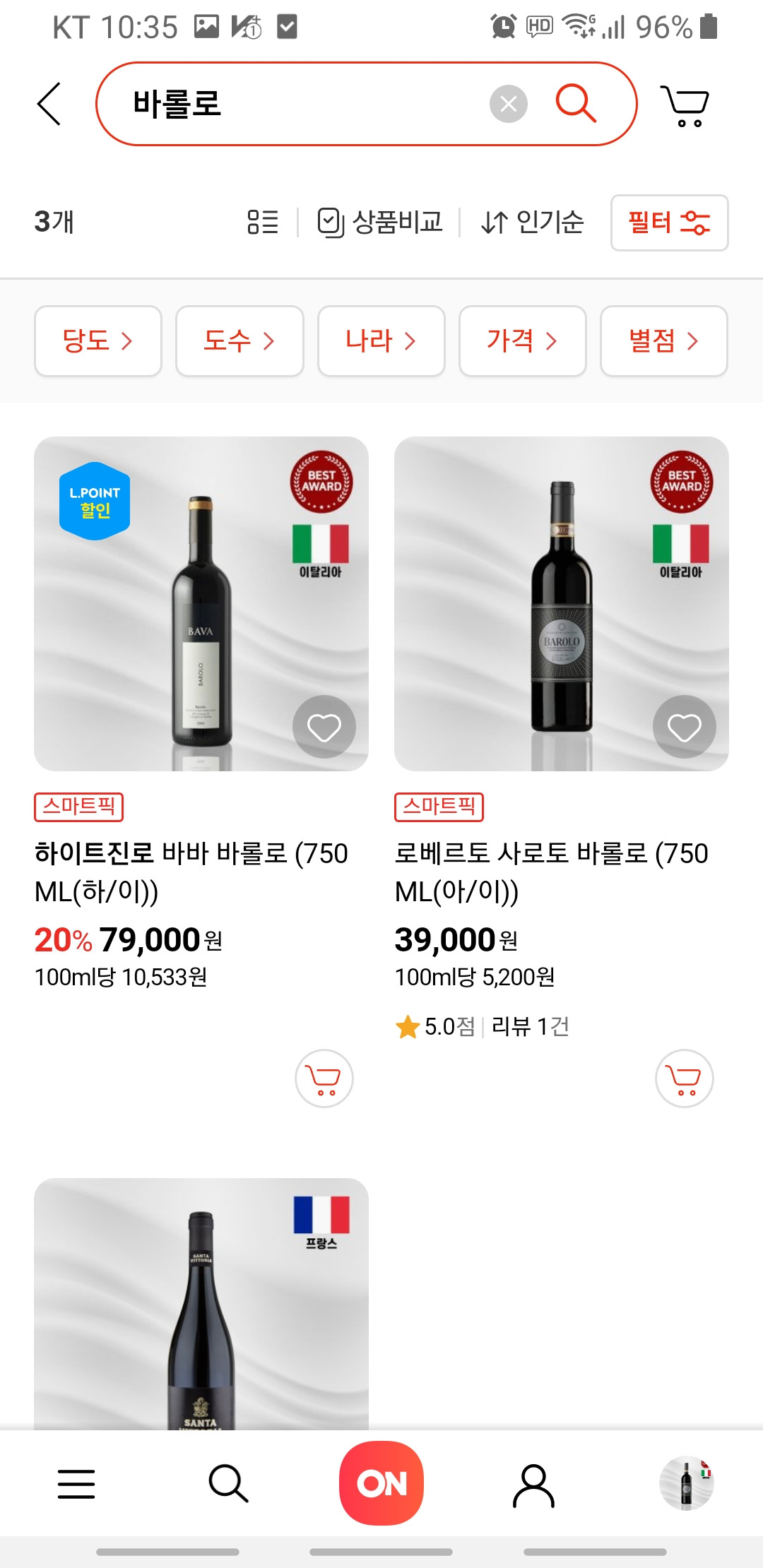763x1568 pixels.
Task: Clear the search text 바롤로
Action: pos(508,104)
